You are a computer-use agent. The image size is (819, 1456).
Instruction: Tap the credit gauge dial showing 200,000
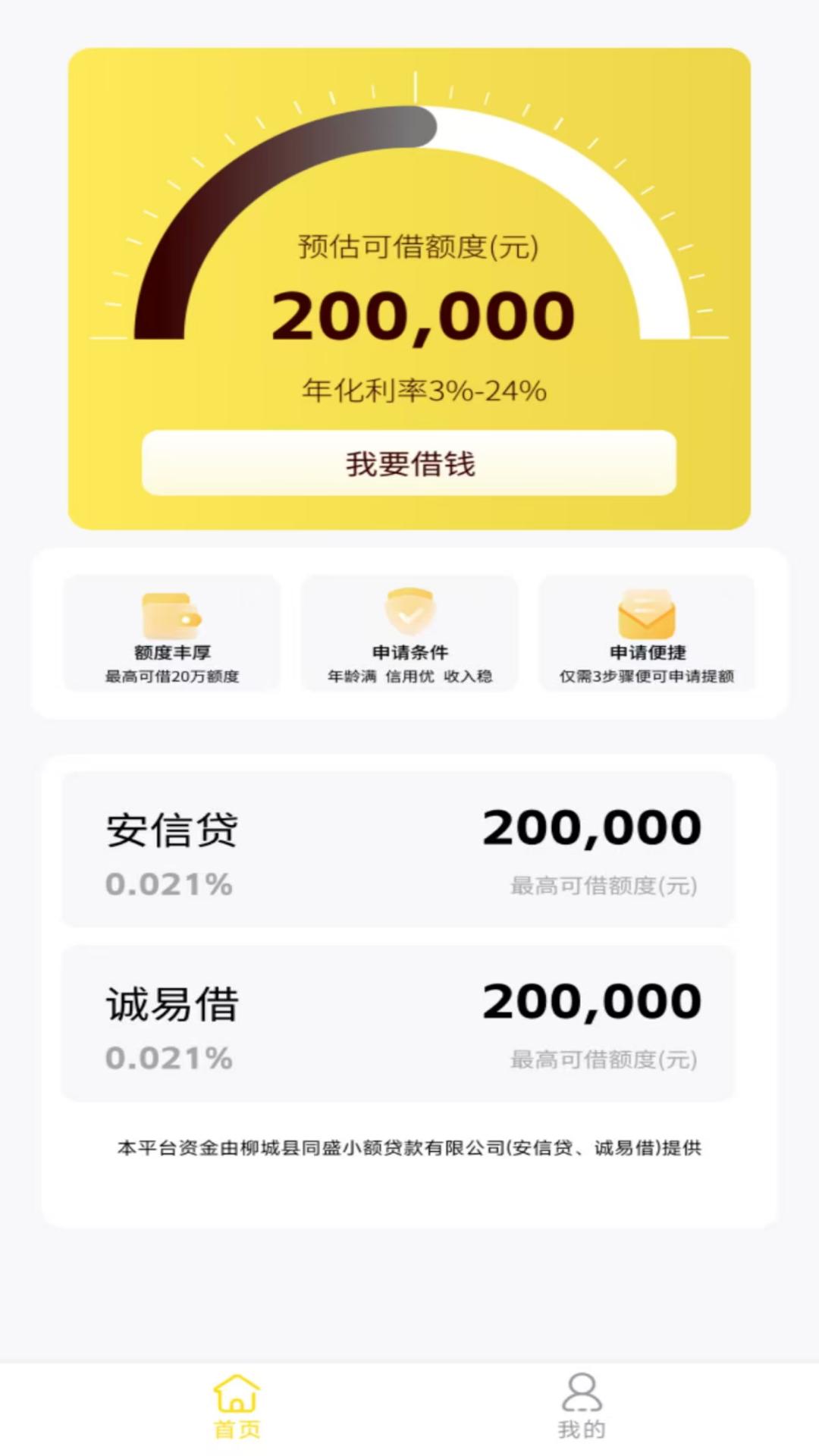[x=409, y=227]
